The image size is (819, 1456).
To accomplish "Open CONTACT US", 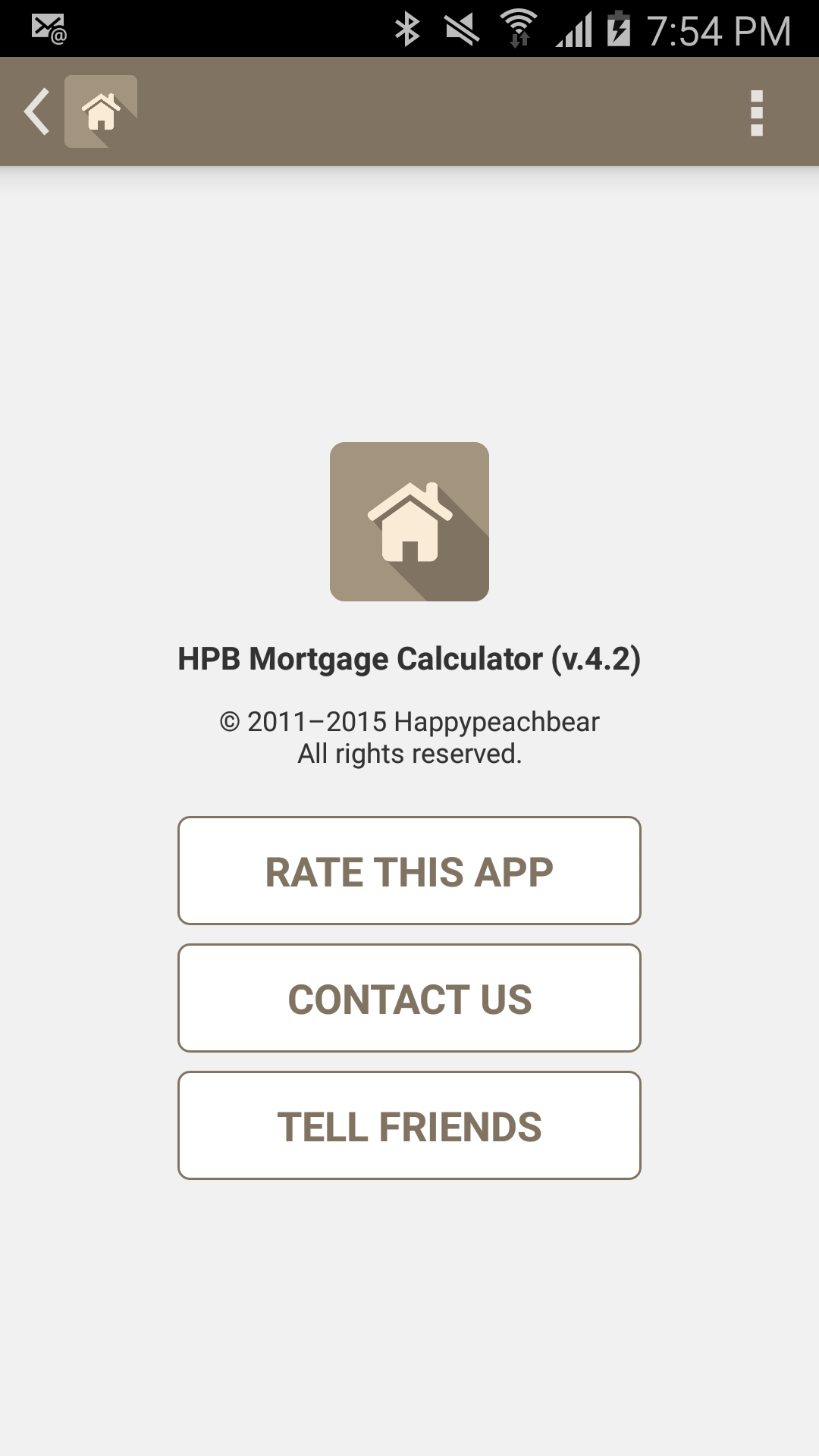I will tap(409, 997).
